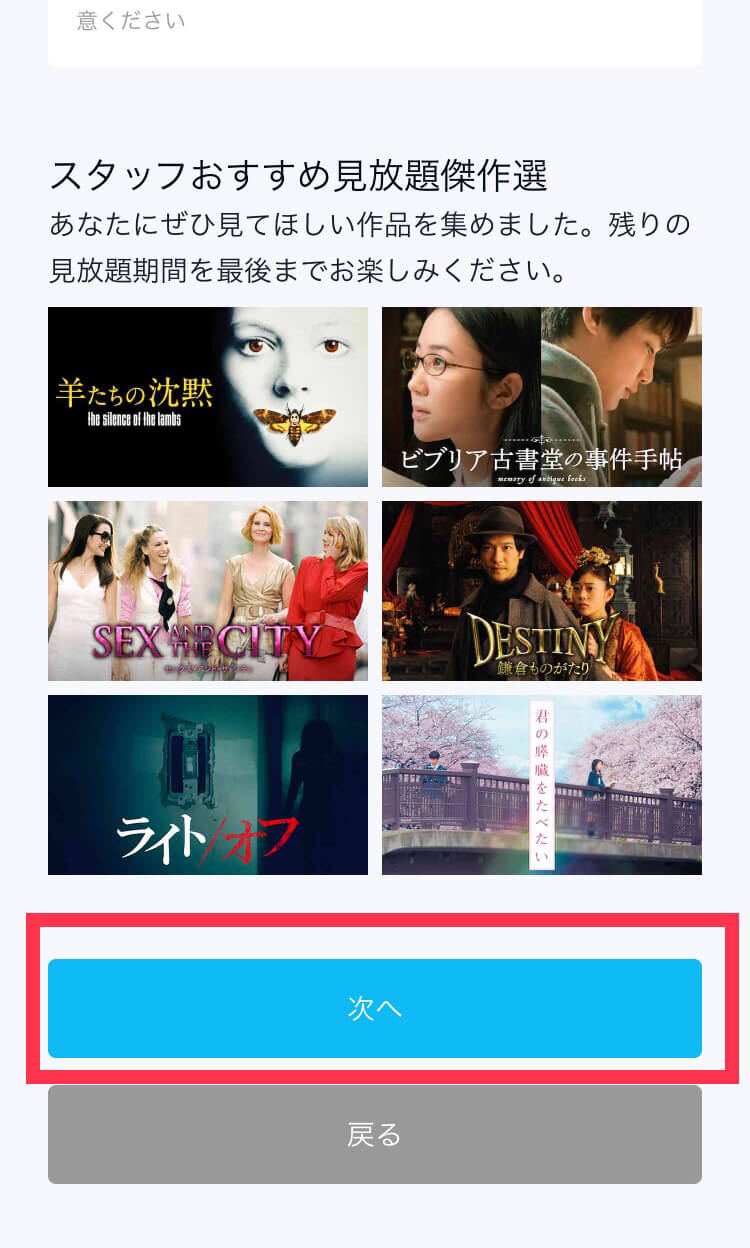Open 君の膵臓をたべたい tile

click(542, 785)
